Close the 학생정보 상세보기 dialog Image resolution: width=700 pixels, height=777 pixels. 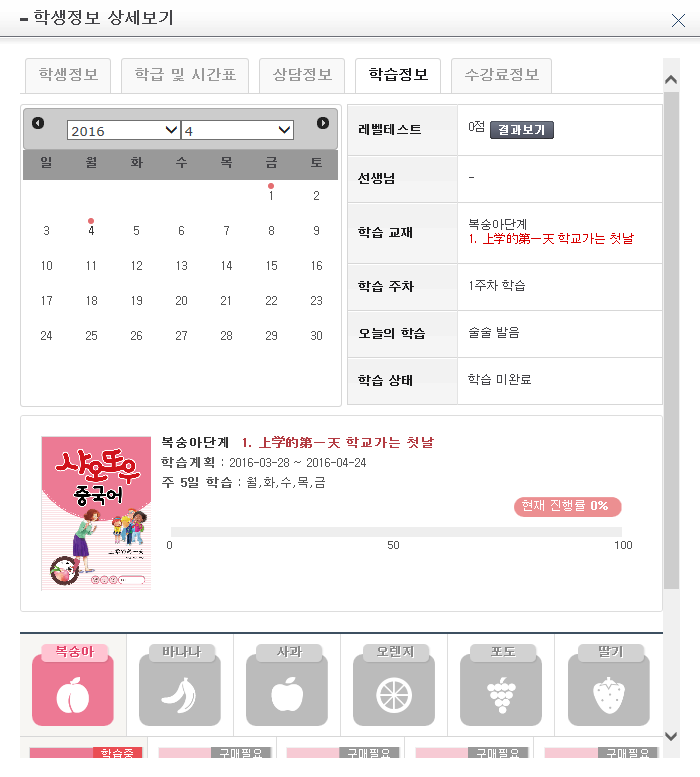click(x=678, y=19)
